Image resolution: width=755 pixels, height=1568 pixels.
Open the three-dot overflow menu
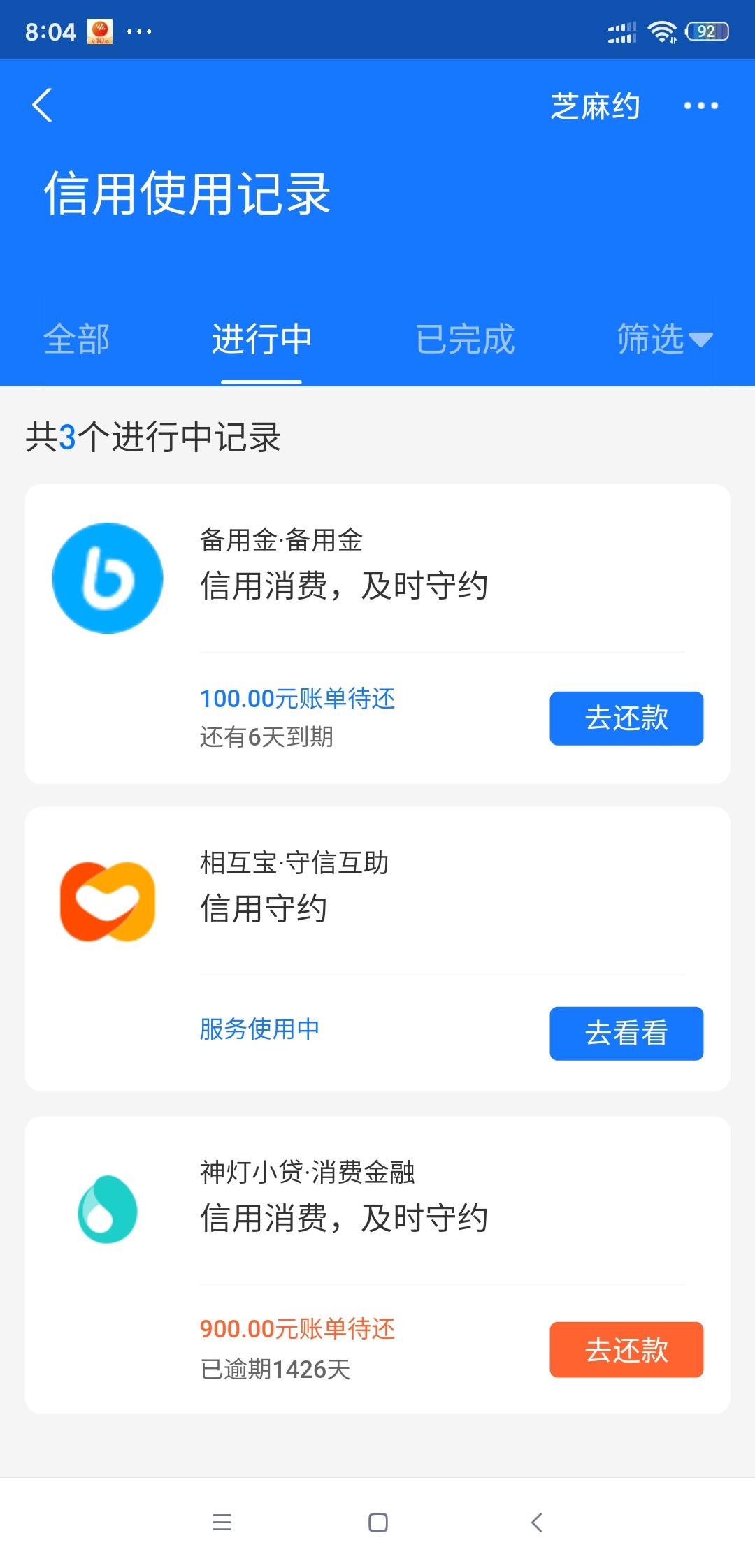tap(700, 106)
